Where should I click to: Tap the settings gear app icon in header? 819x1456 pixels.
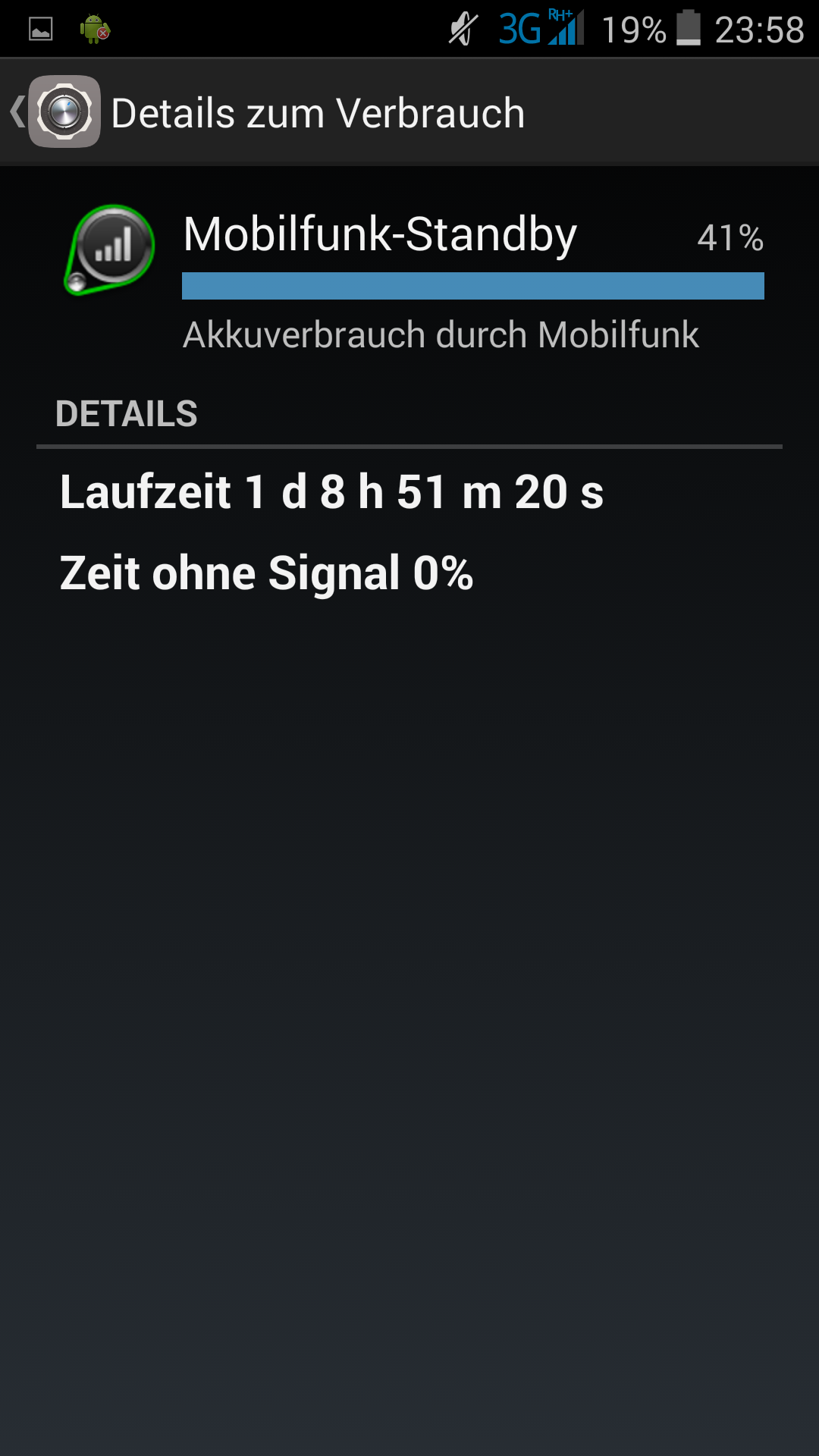(64, 112)
